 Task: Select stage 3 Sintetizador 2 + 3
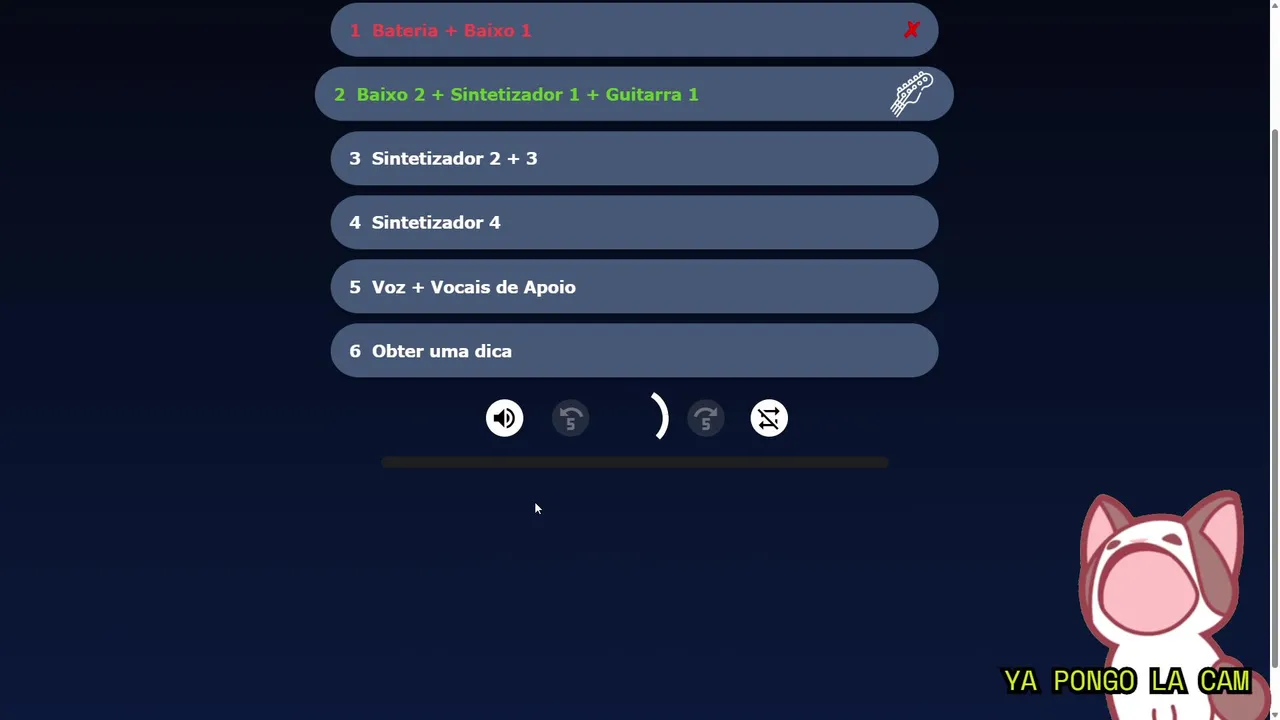click(x=634, y=158)
